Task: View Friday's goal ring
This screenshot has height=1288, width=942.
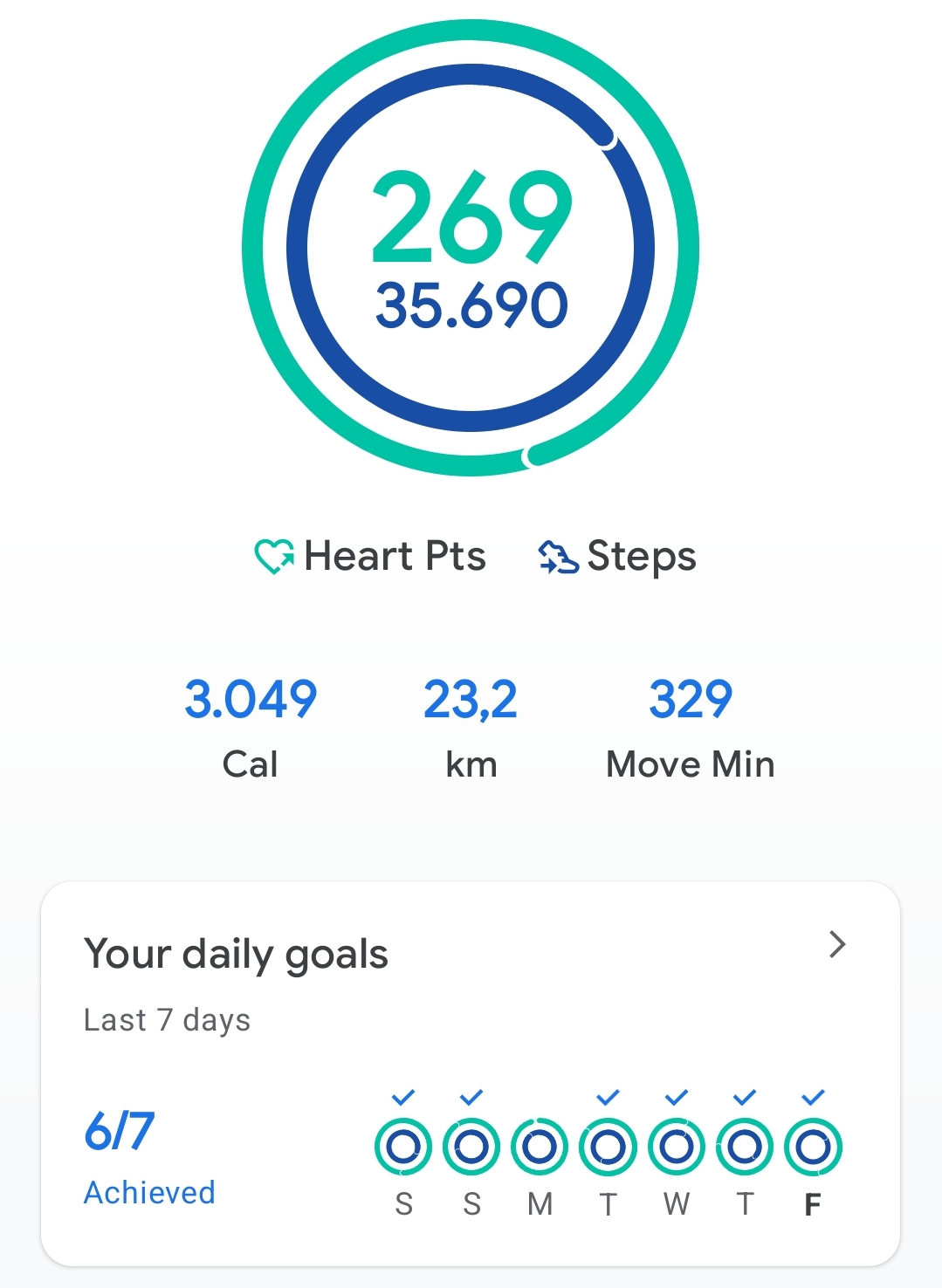Action: tap(813, 1147)
